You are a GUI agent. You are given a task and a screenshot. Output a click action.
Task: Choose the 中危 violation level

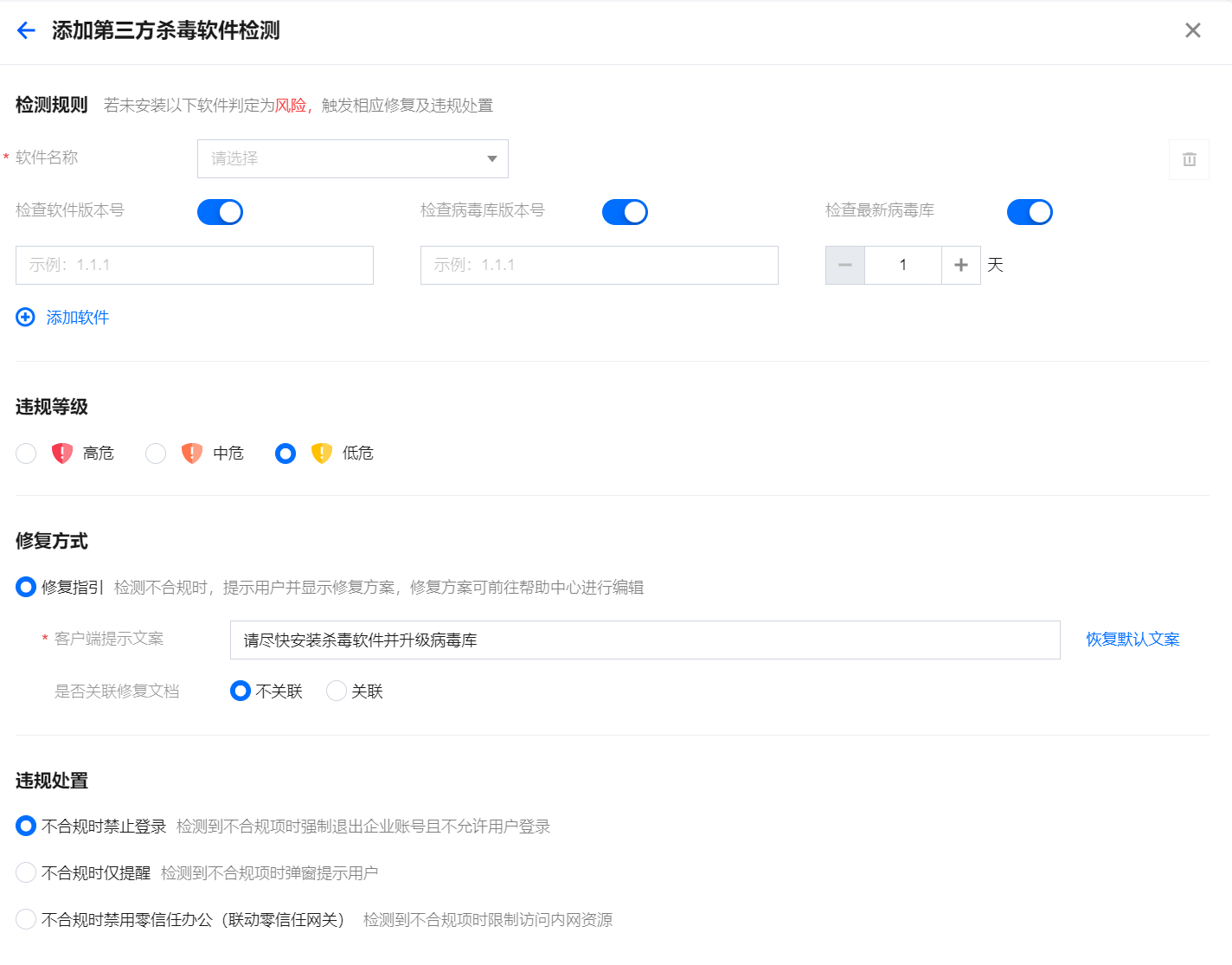coord(156,454)
